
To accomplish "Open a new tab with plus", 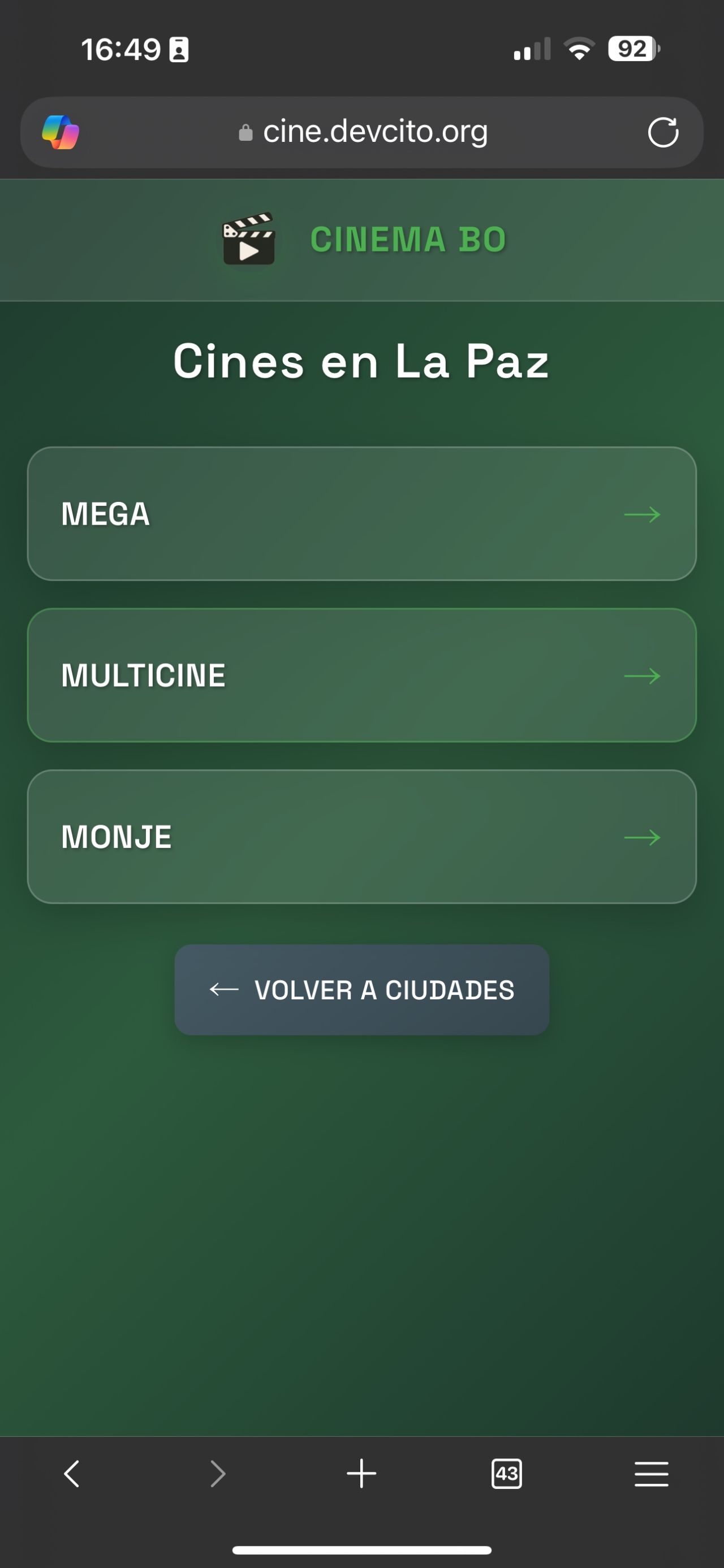I will [361, 1474].
